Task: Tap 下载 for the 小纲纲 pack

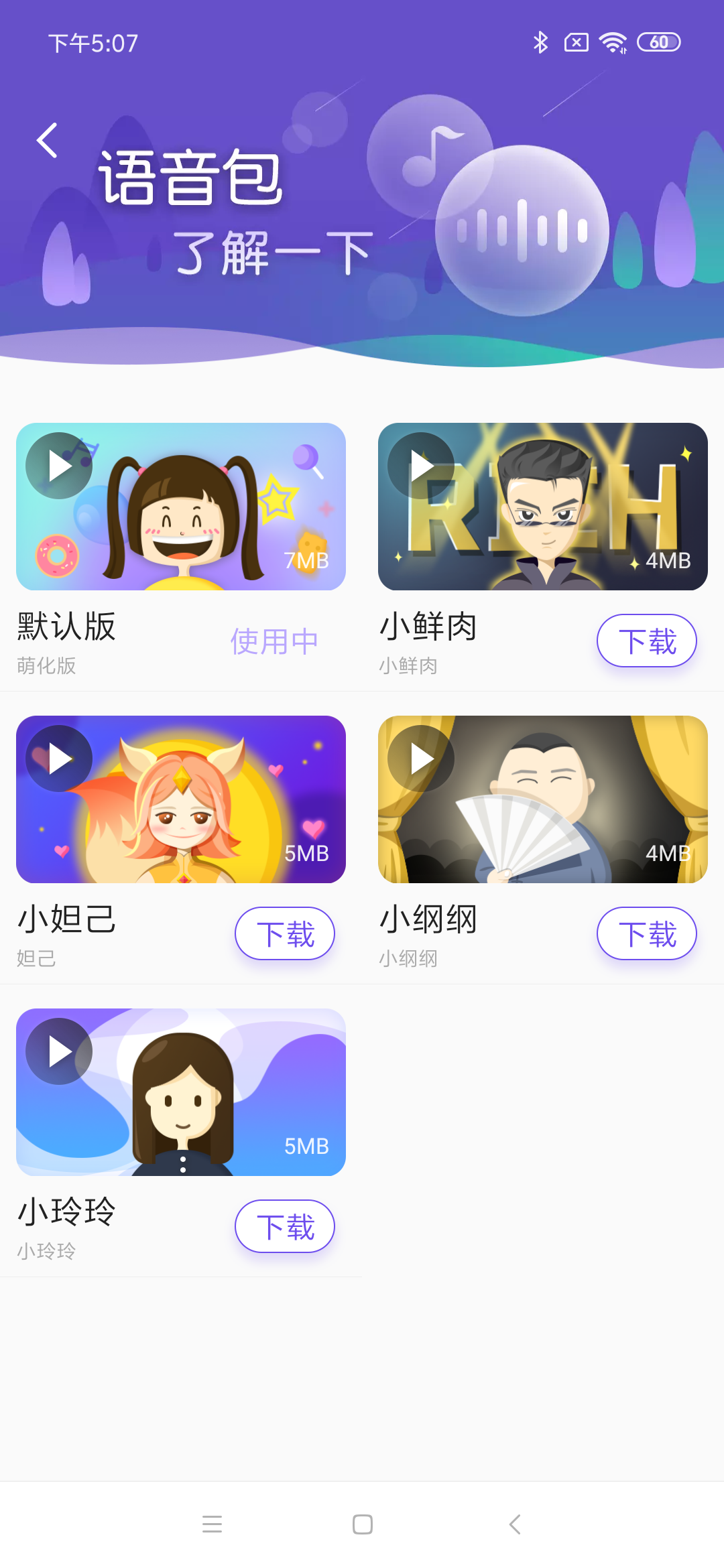Action: click(646, 933)
